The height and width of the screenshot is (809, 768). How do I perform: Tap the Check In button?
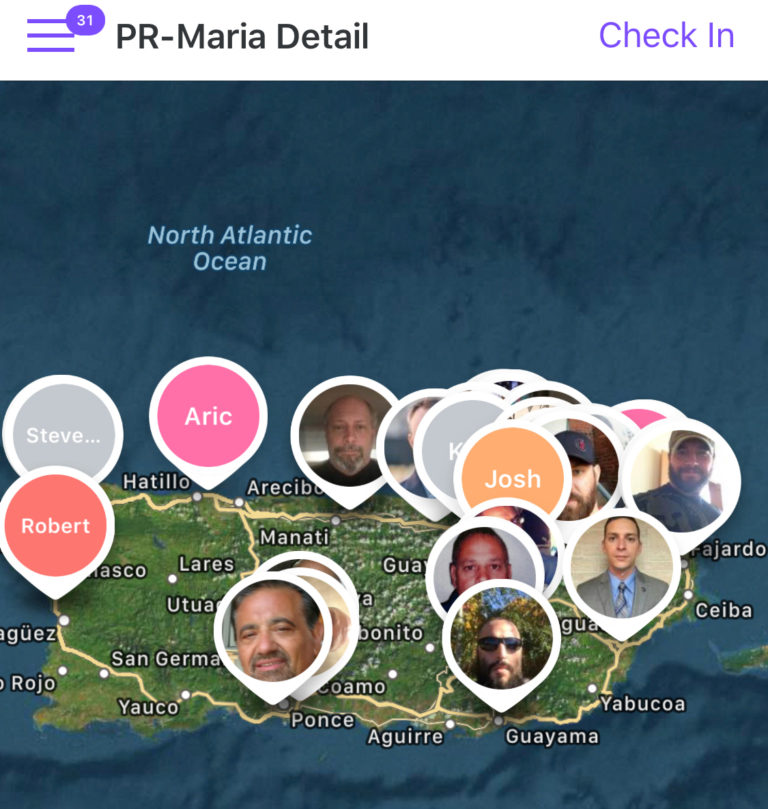point(666,36)
